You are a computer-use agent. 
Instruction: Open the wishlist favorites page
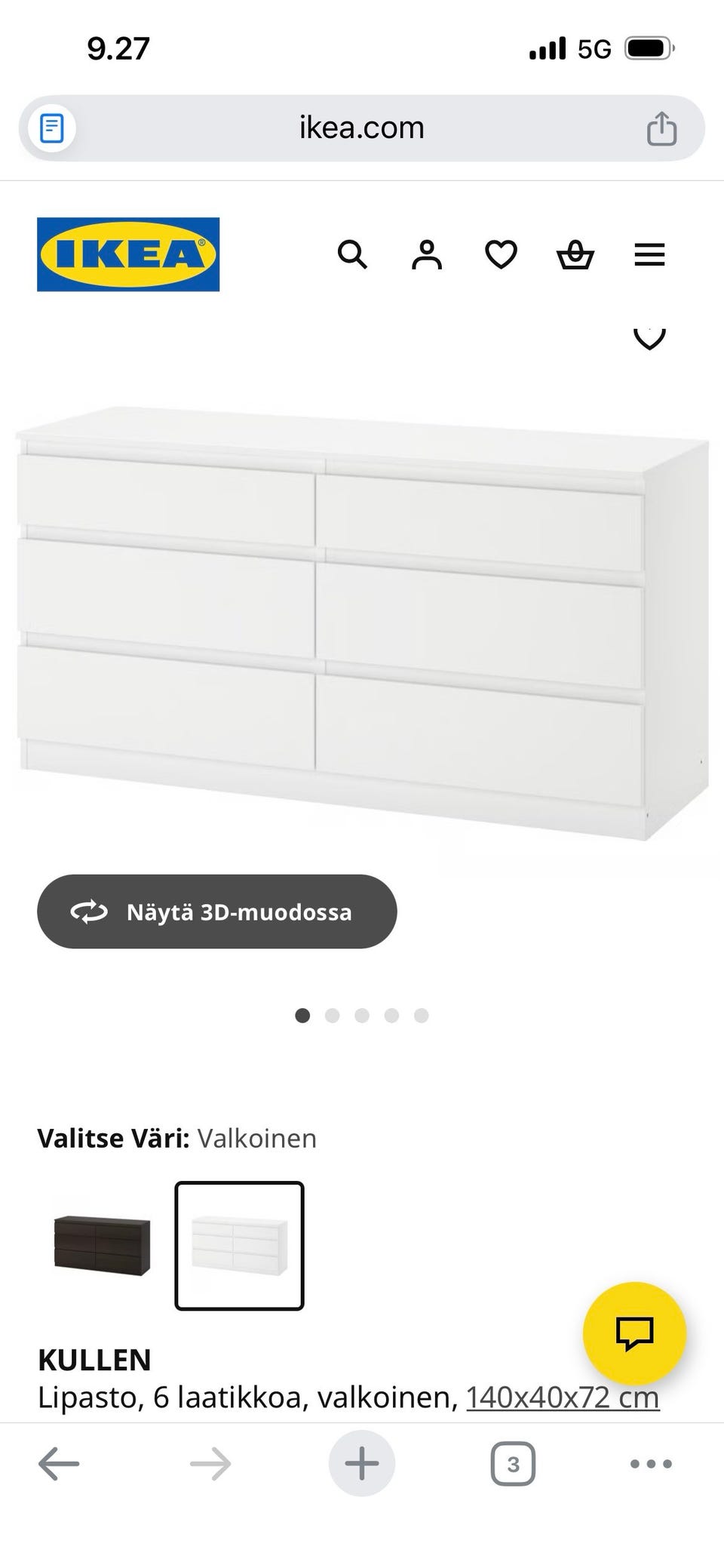(x=500, y=255)
